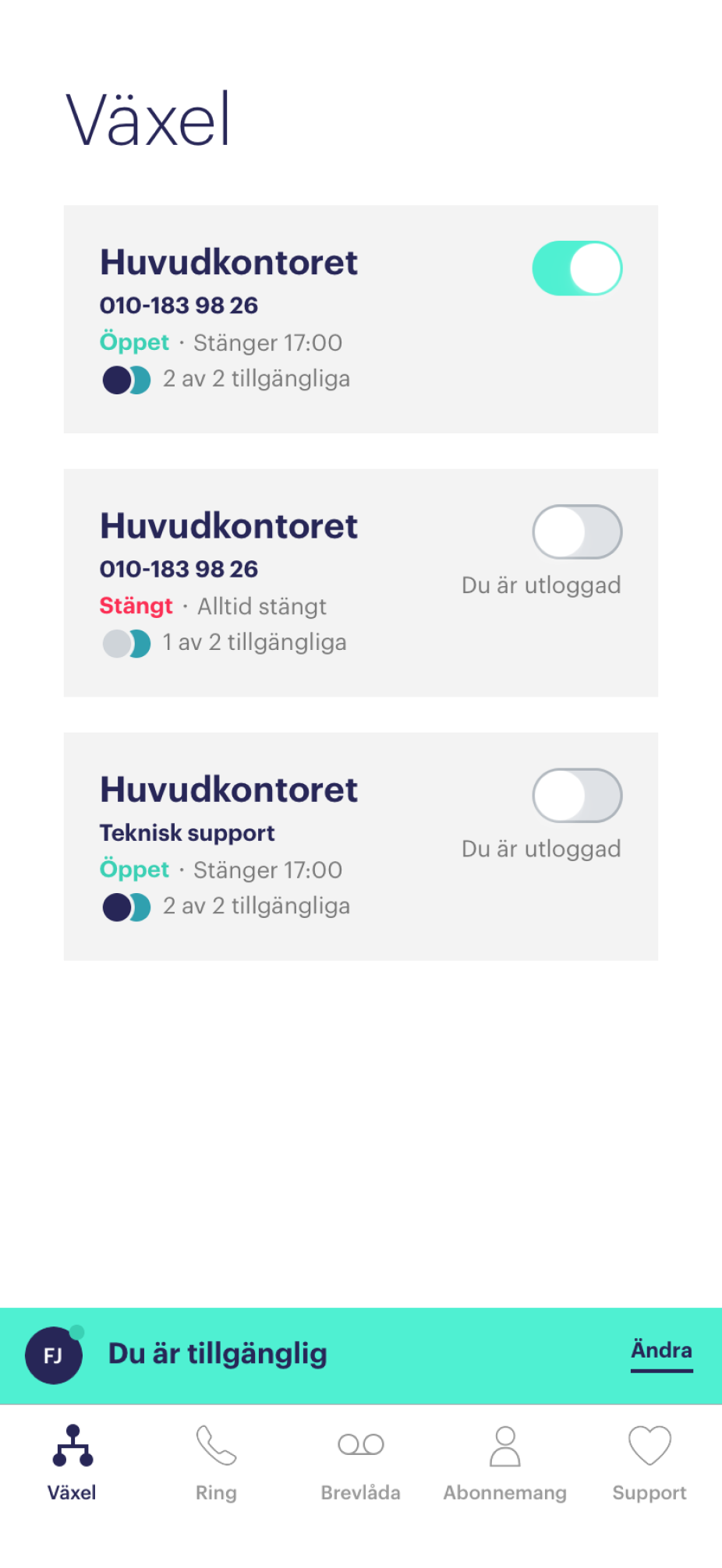
Task: Open the Teknisk support card
Action: click(x=361, y=846)
